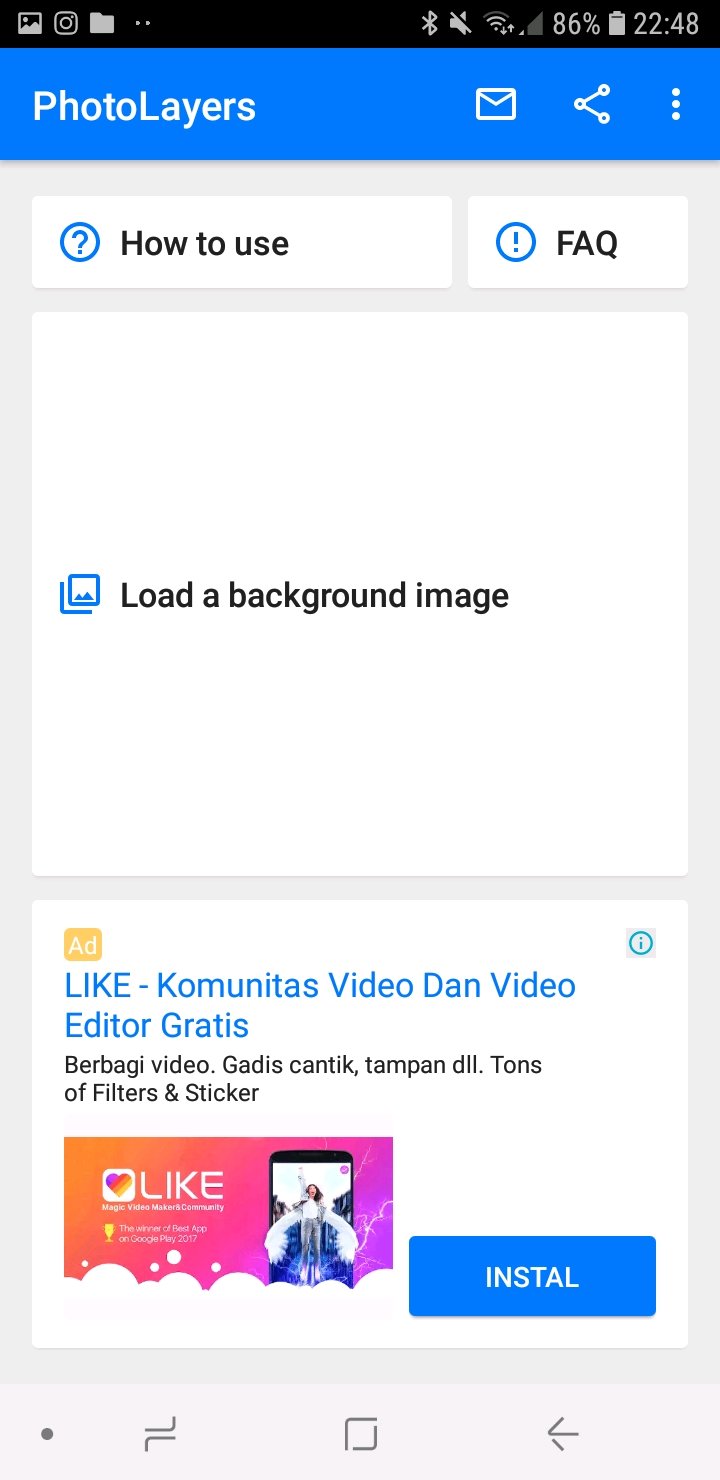Screen dimensions: 720x1480
Task: Share the PhotoLayers app
Action: (x=591, y=105)
